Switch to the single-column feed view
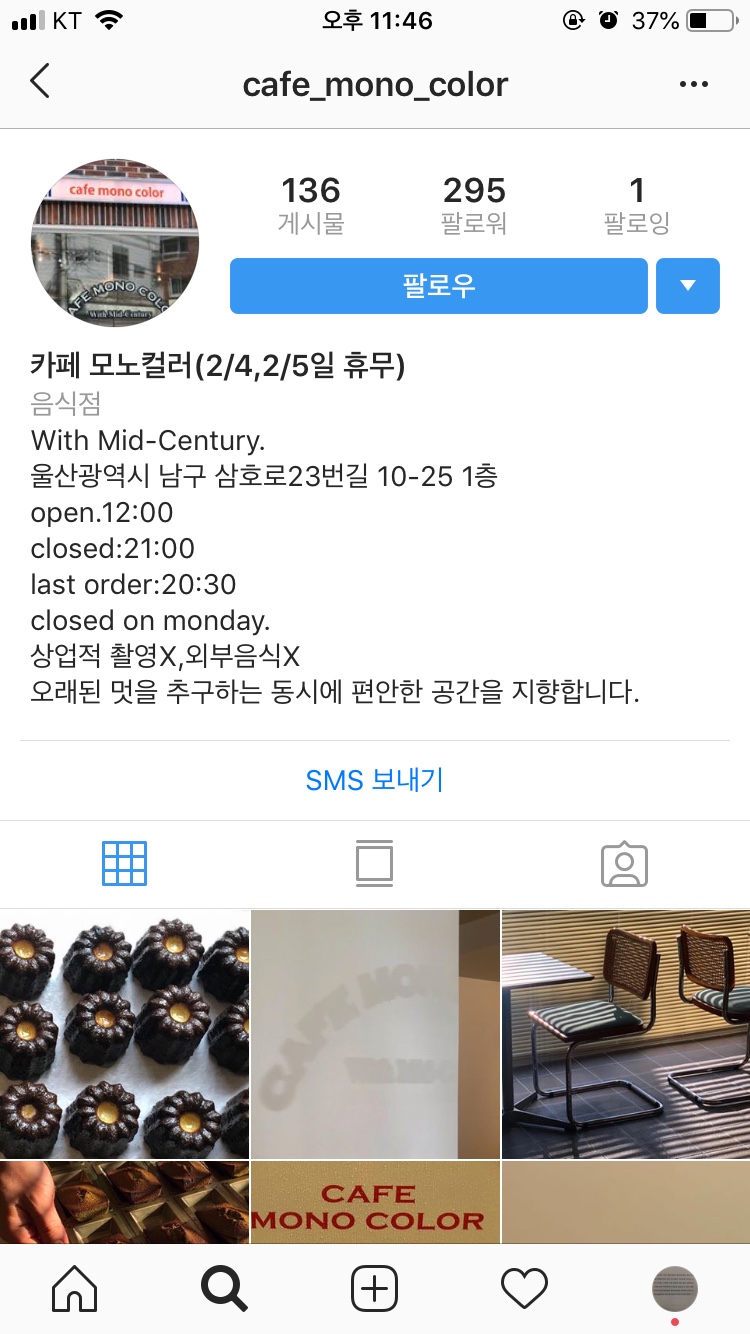This screenshot has width=750, height=1334. click(374, 863)
